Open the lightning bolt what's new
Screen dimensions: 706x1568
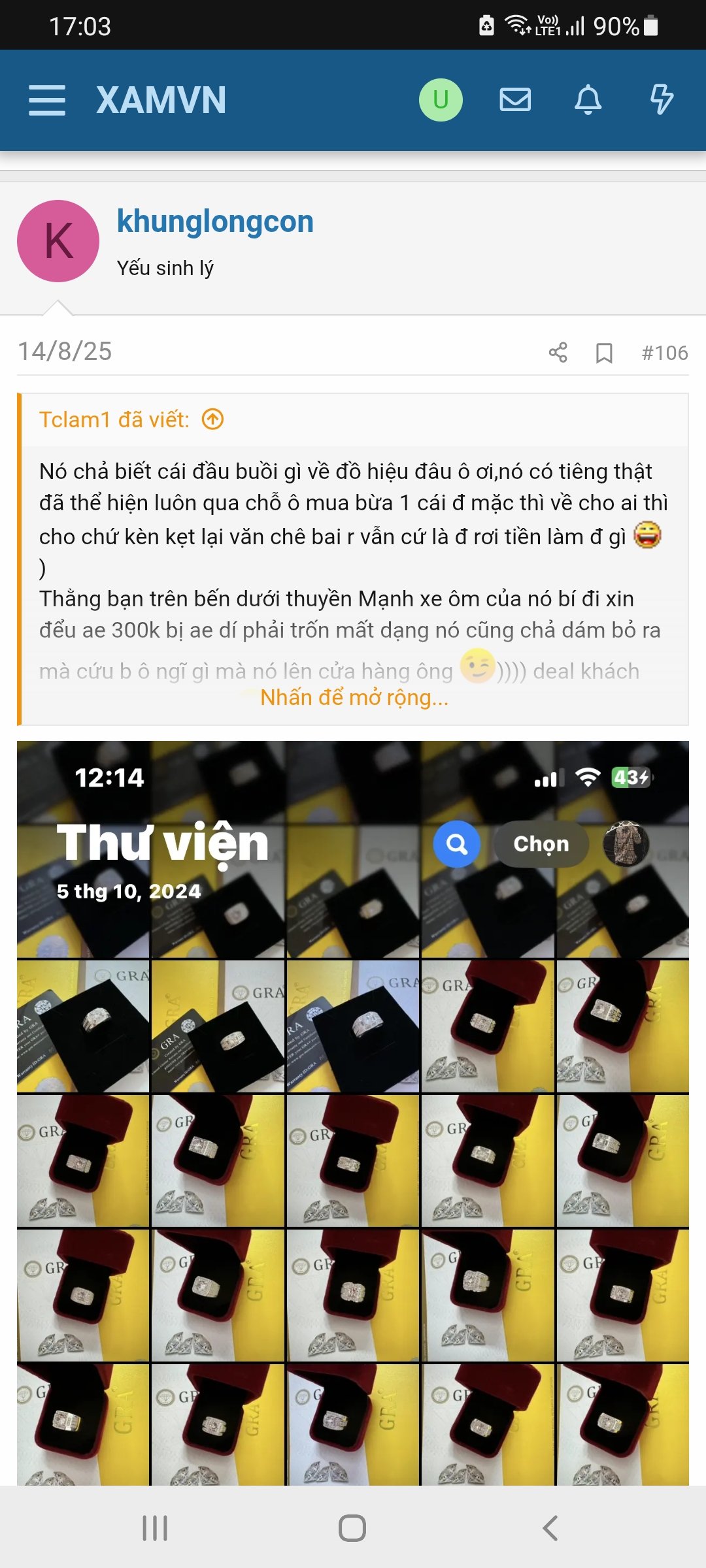click(x=662, y=100)
